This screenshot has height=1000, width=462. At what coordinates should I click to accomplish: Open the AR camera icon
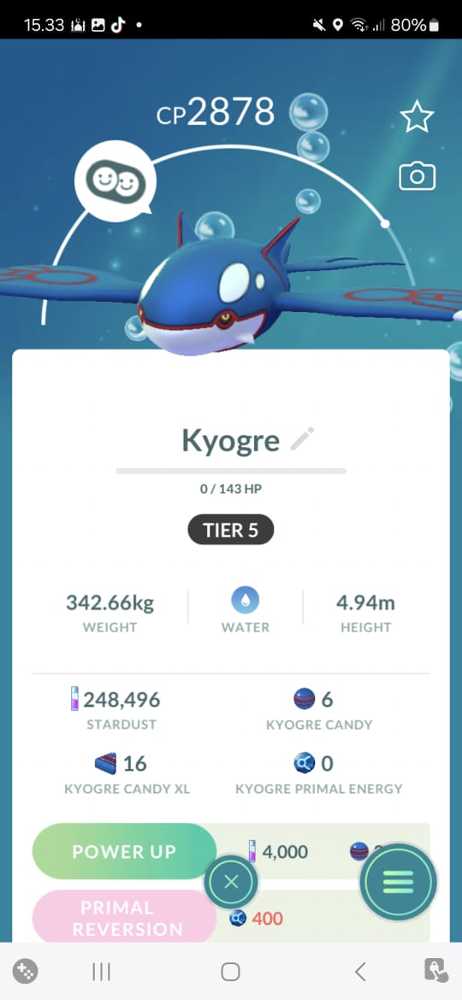click(417, 176)
